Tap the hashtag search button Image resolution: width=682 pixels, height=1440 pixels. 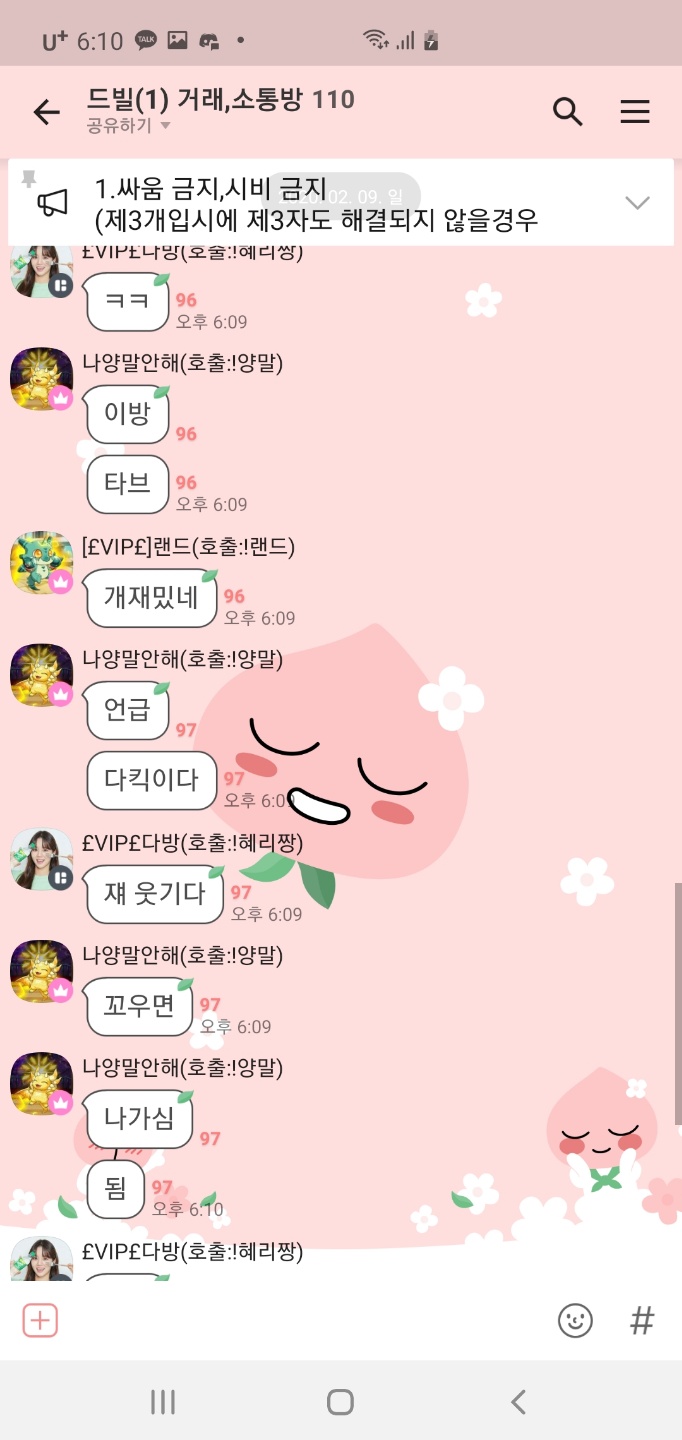642,1321
